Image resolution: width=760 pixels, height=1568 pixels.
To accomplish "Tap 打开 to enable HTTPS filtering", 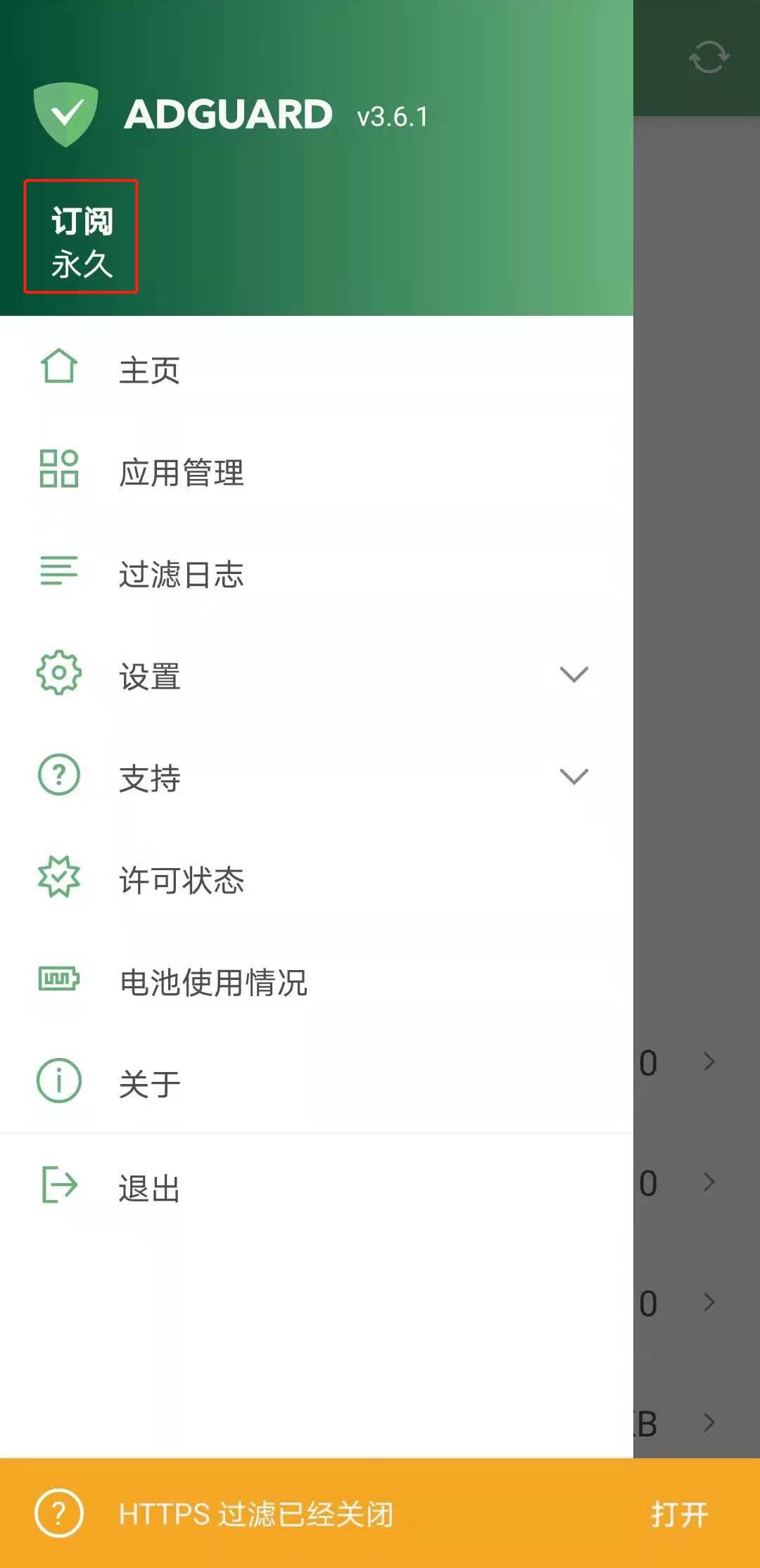I will coord(679,1514).
